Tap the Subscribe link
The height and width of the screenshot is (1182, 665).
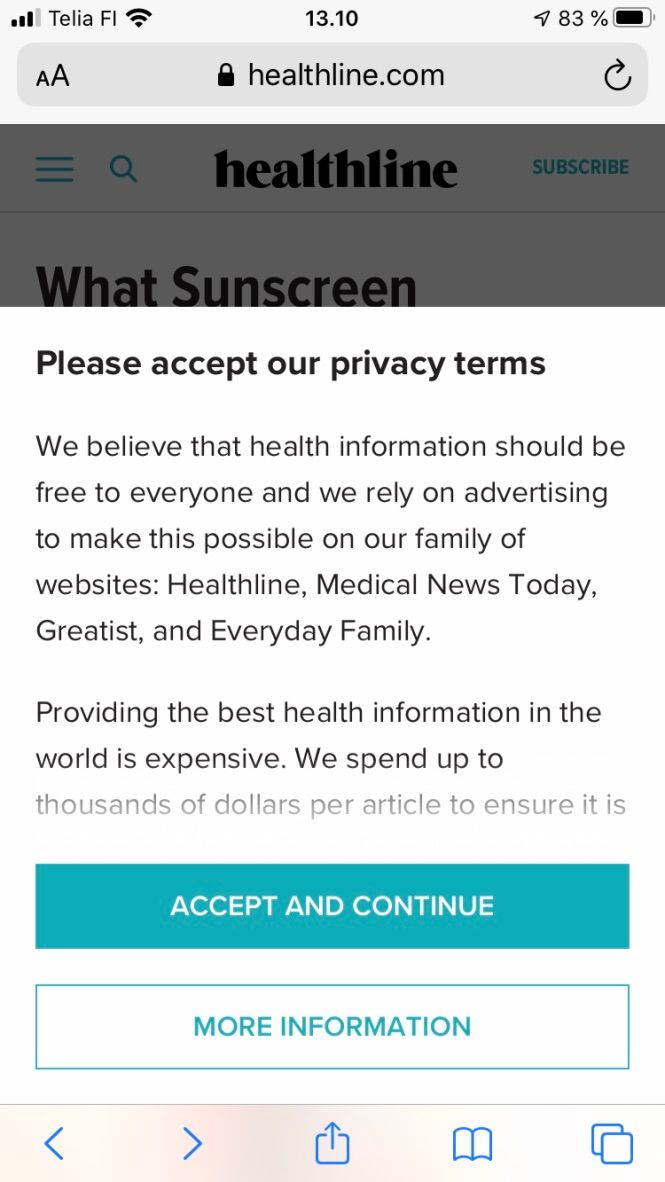click(x=580, y=167)
